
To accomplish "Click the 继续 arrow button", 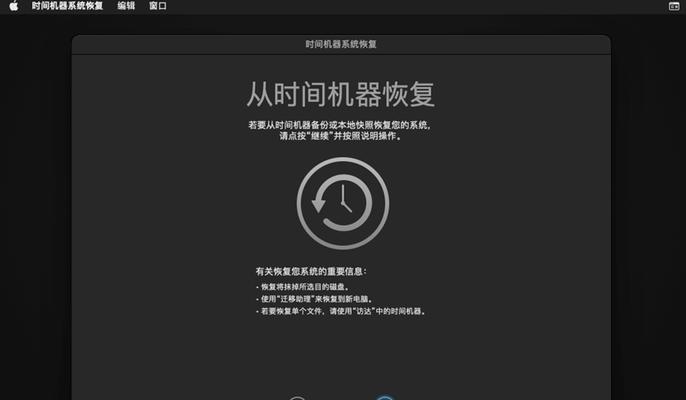I will [x=385, y=397].
